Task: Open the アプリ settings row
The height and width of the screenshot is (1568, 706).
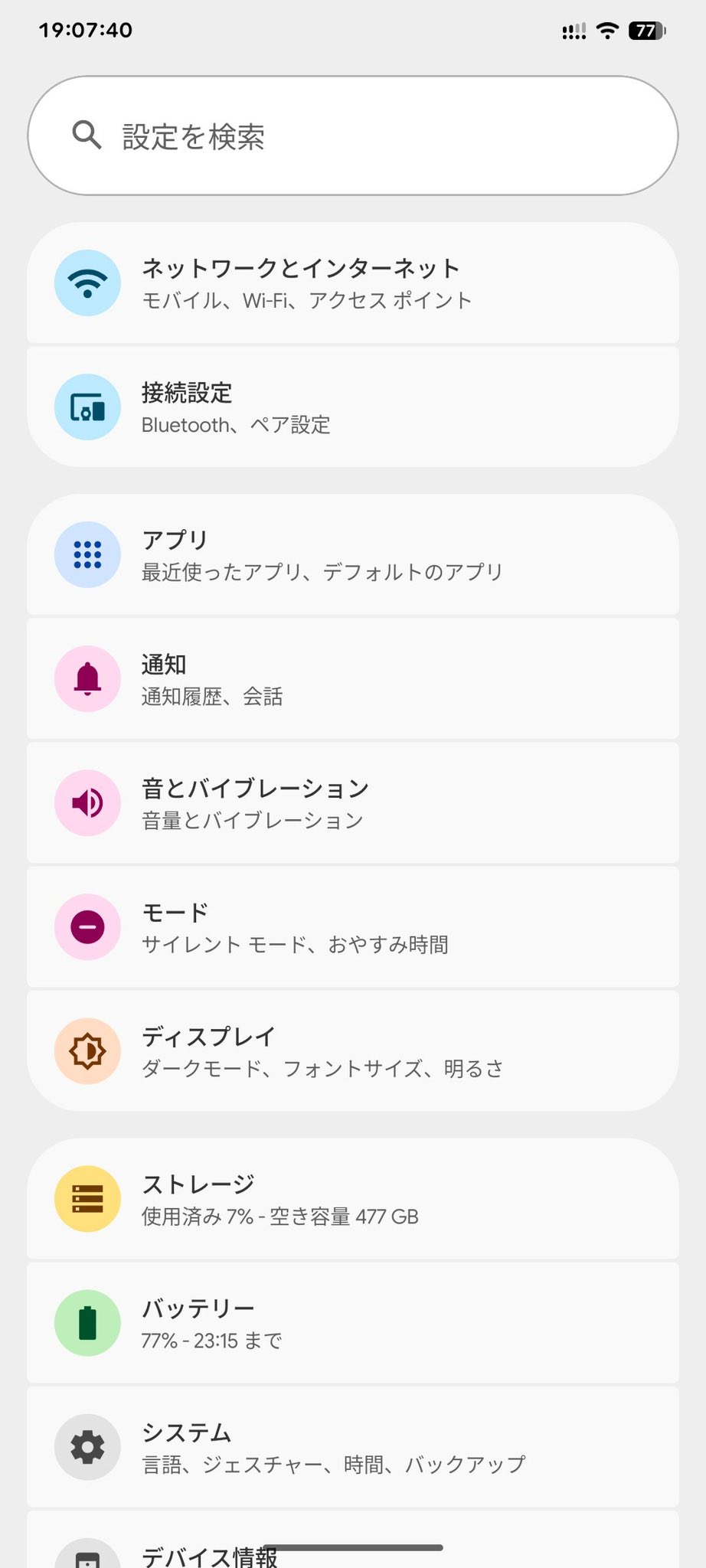Action: [352, 555]
